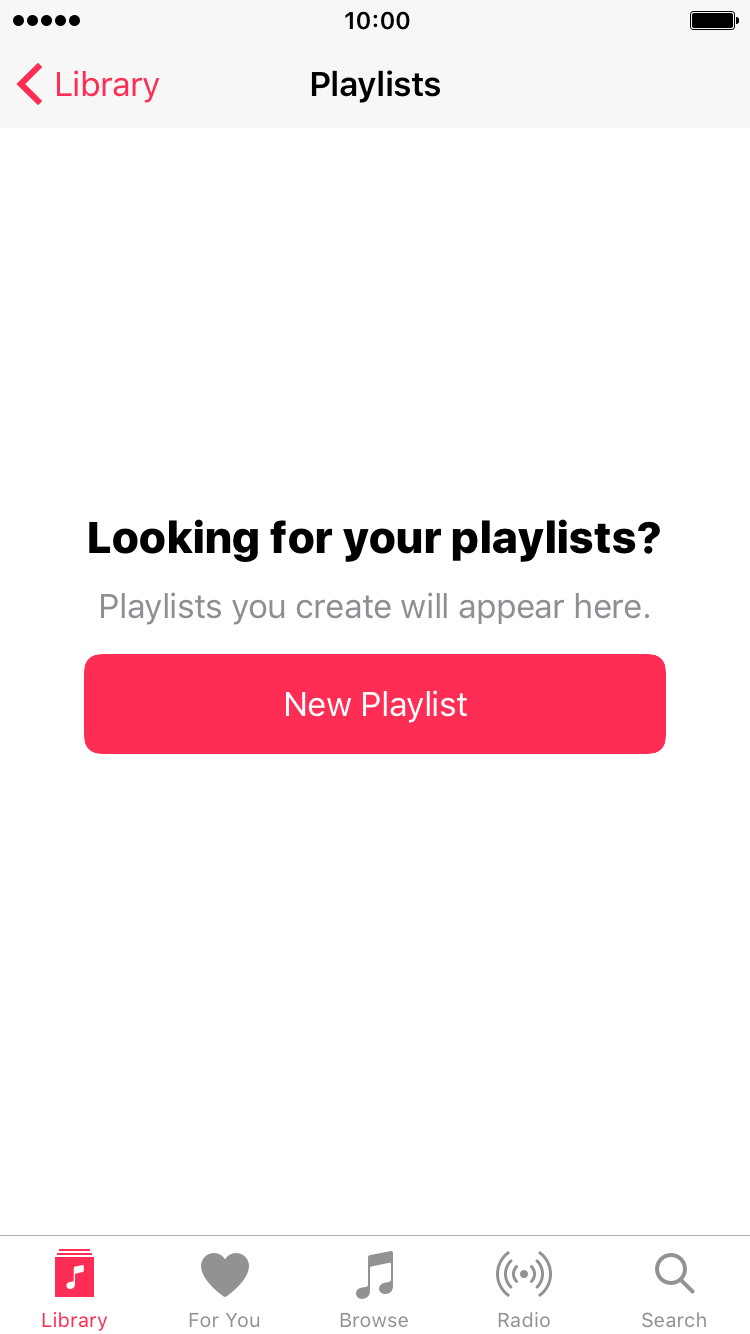Select the Library tab
Viewport: 750px width, 1334px height.
click(x=74, y=1290)
